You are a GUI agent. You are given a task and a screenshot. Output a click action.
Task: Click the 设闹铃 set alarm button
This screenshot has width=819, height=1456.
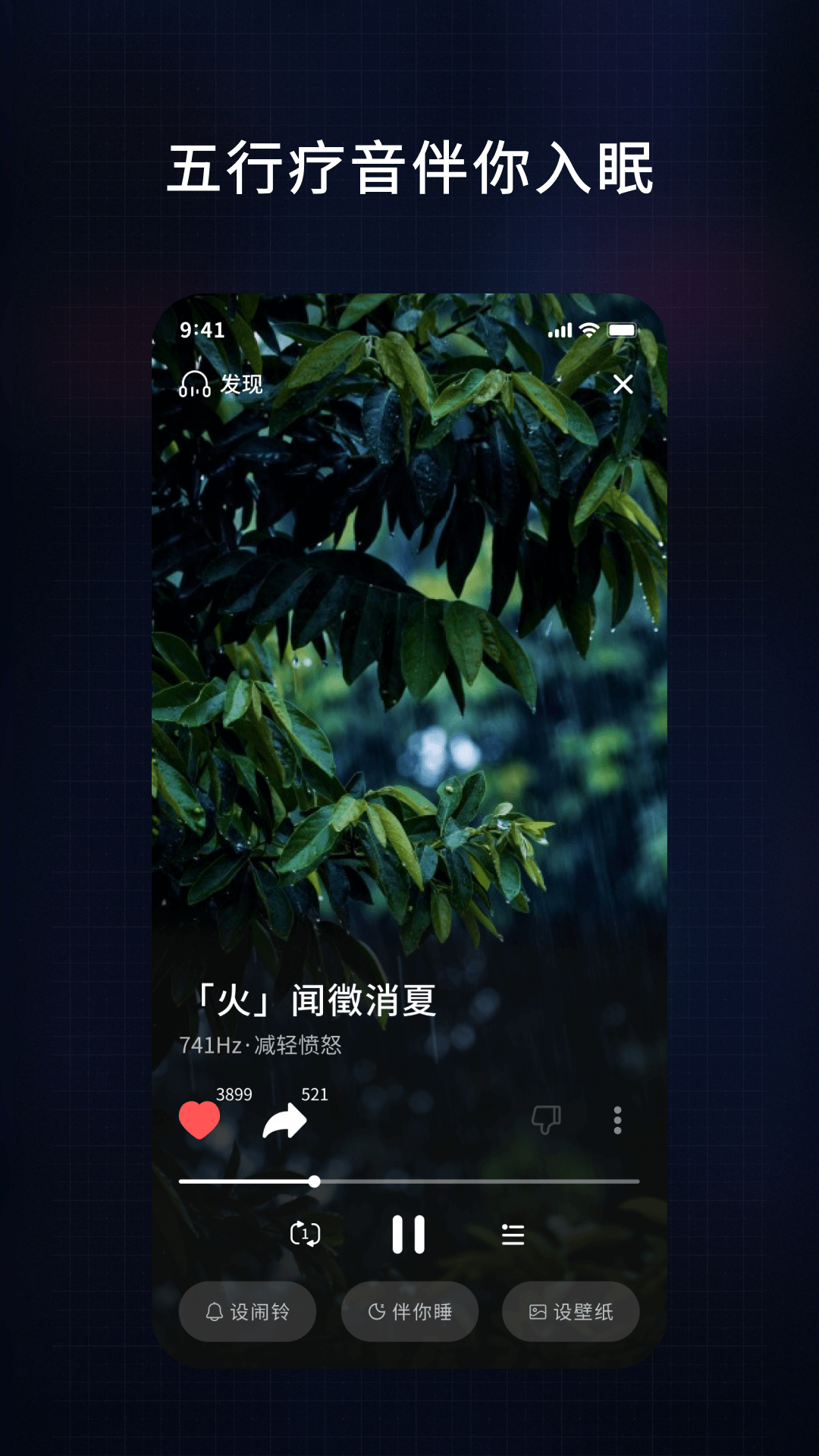(247, 1311)
